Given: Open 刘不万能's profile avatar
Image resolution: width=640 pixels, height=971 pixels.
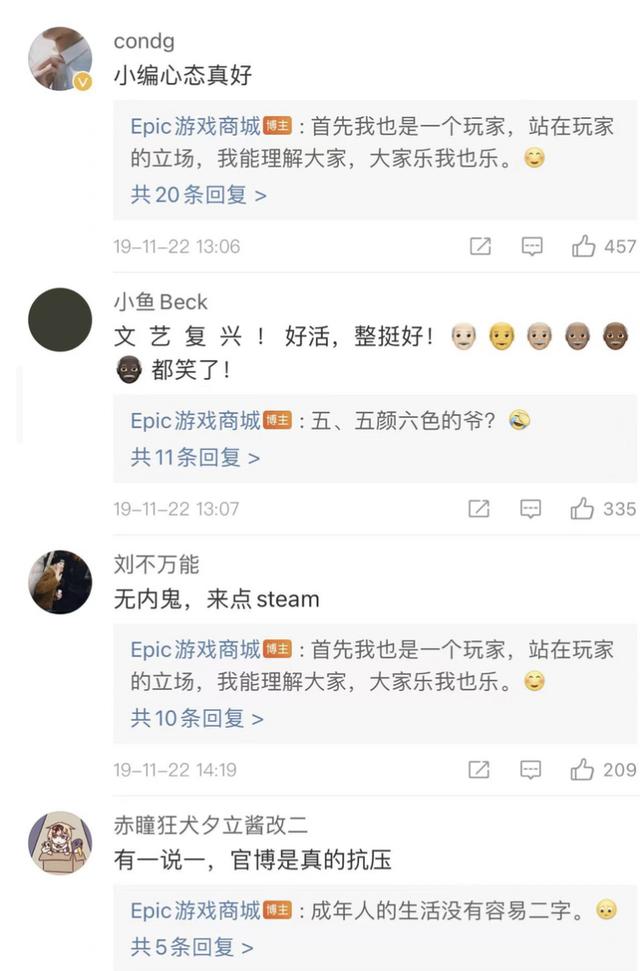Looking at the screenshot, I should [x=60, y=581].
